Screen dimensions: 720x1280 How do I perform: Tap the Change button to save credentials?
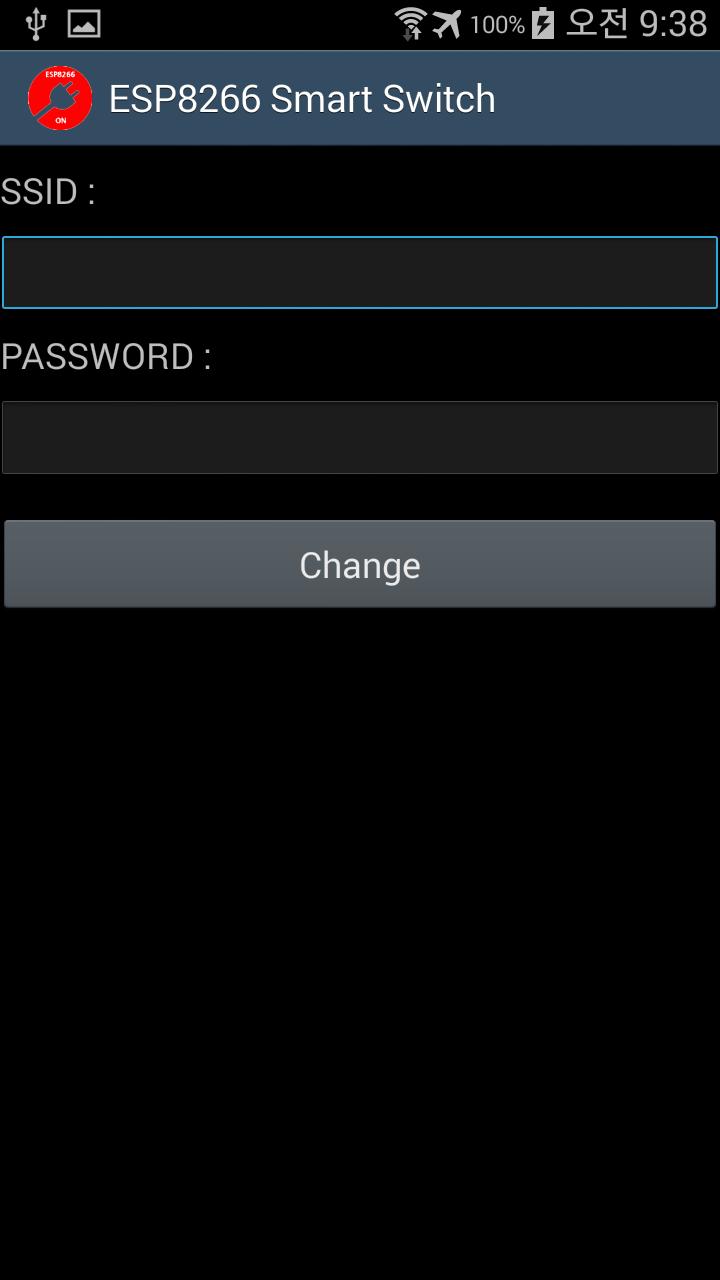click(360, 563)
